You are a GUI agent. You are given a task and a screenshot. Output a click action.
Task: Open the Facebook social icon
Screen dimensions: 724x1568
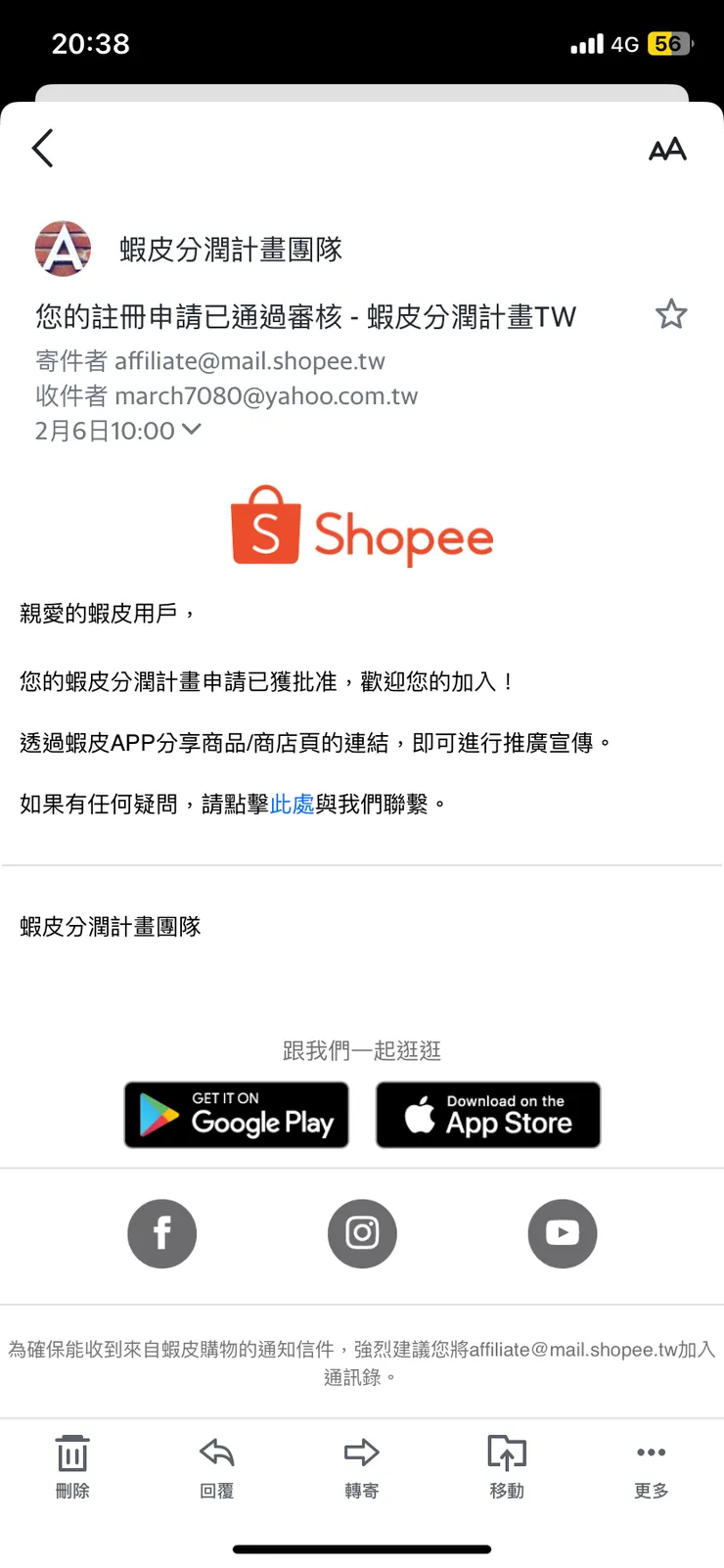coord(161,1233)
